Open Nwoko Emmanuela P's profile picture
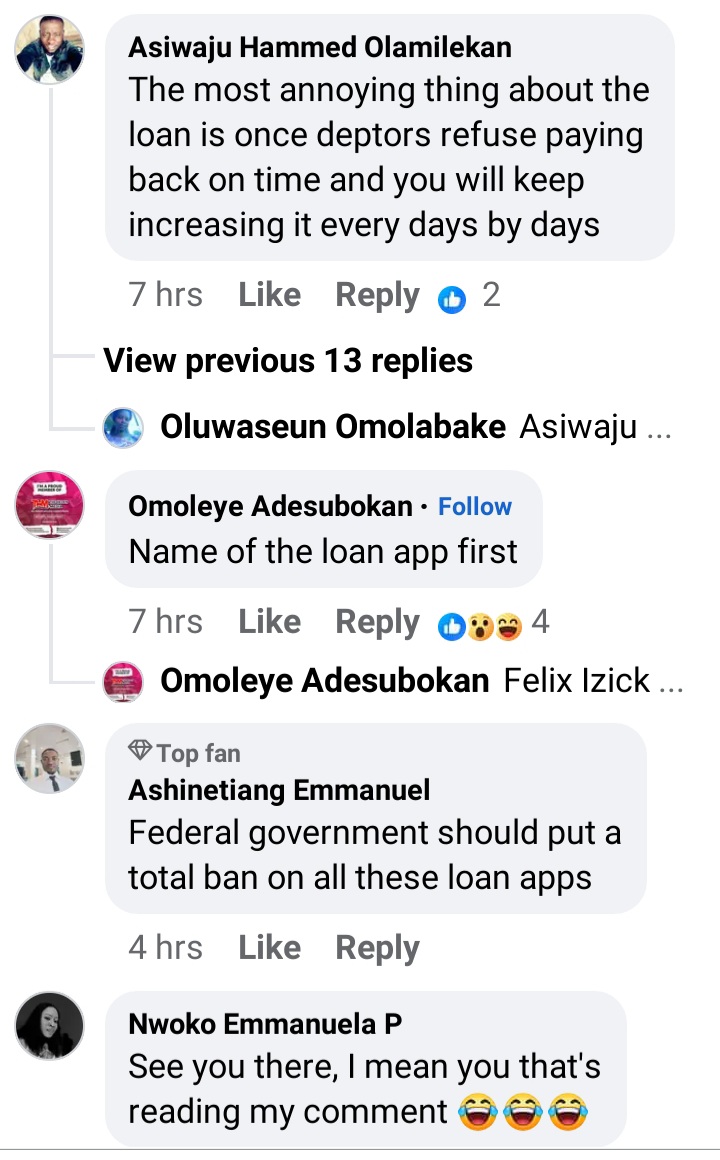 49,1026
